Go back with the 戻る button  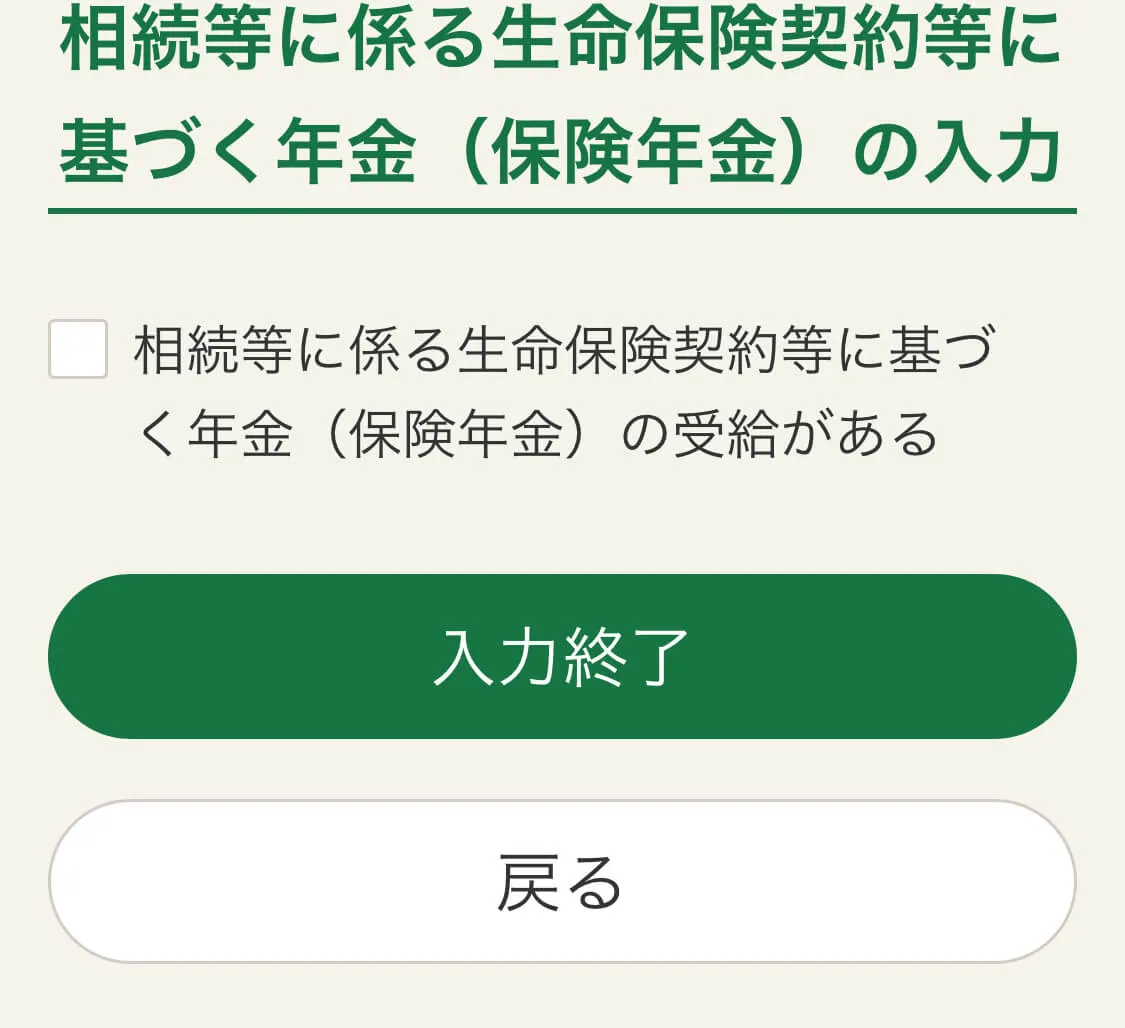click(562, 882)
